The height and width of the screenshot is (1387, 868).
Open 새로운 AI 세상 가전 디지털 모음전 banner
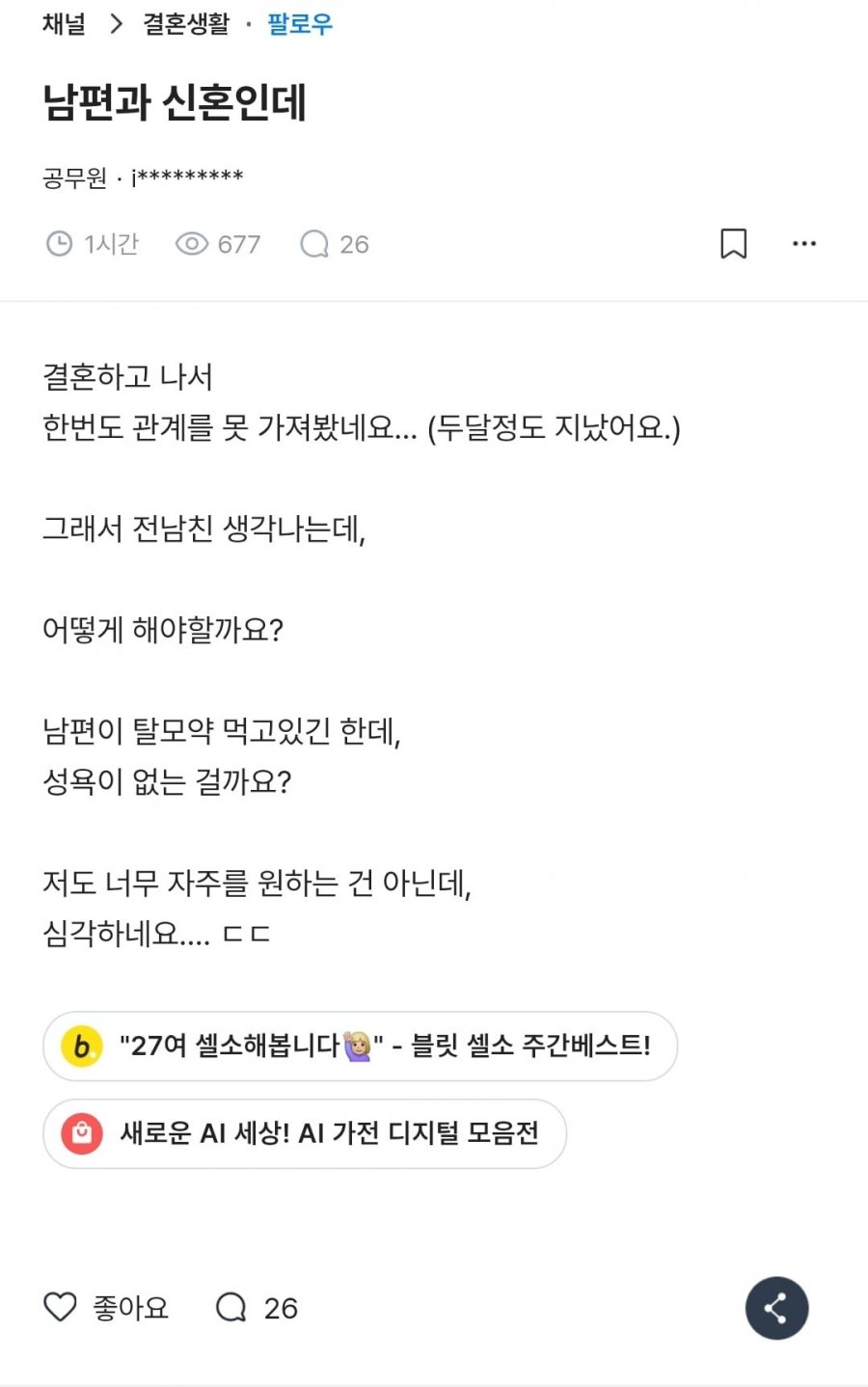pos(304,1133)
